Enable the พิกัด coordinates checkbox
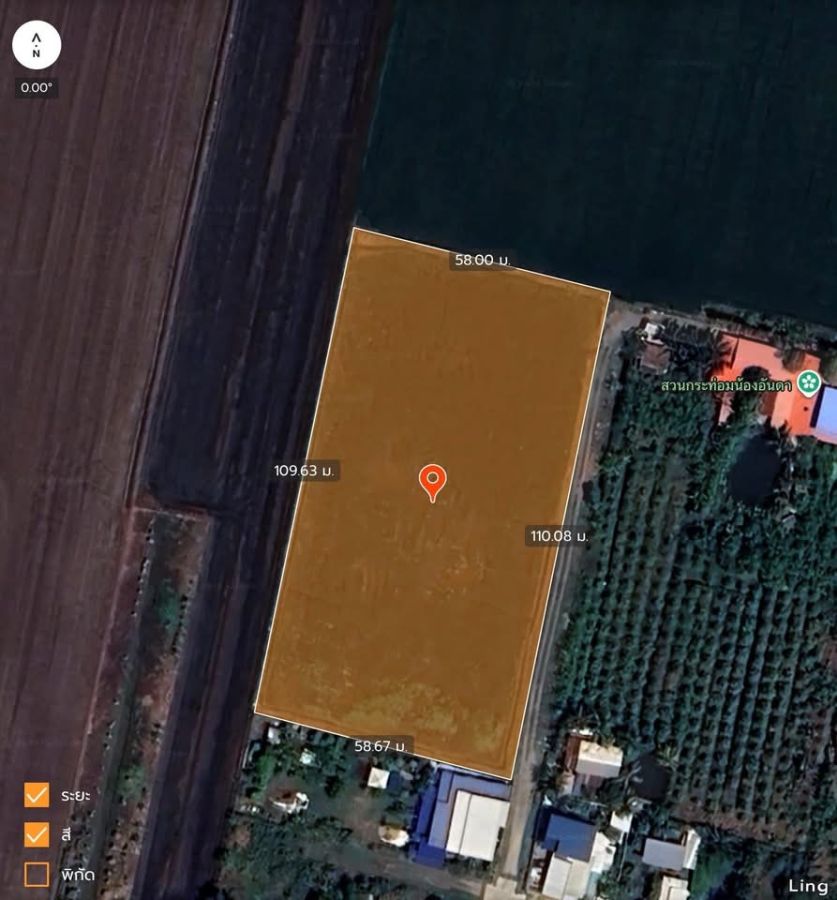This screenshot has height=900, width=837. tap(37, 875)
